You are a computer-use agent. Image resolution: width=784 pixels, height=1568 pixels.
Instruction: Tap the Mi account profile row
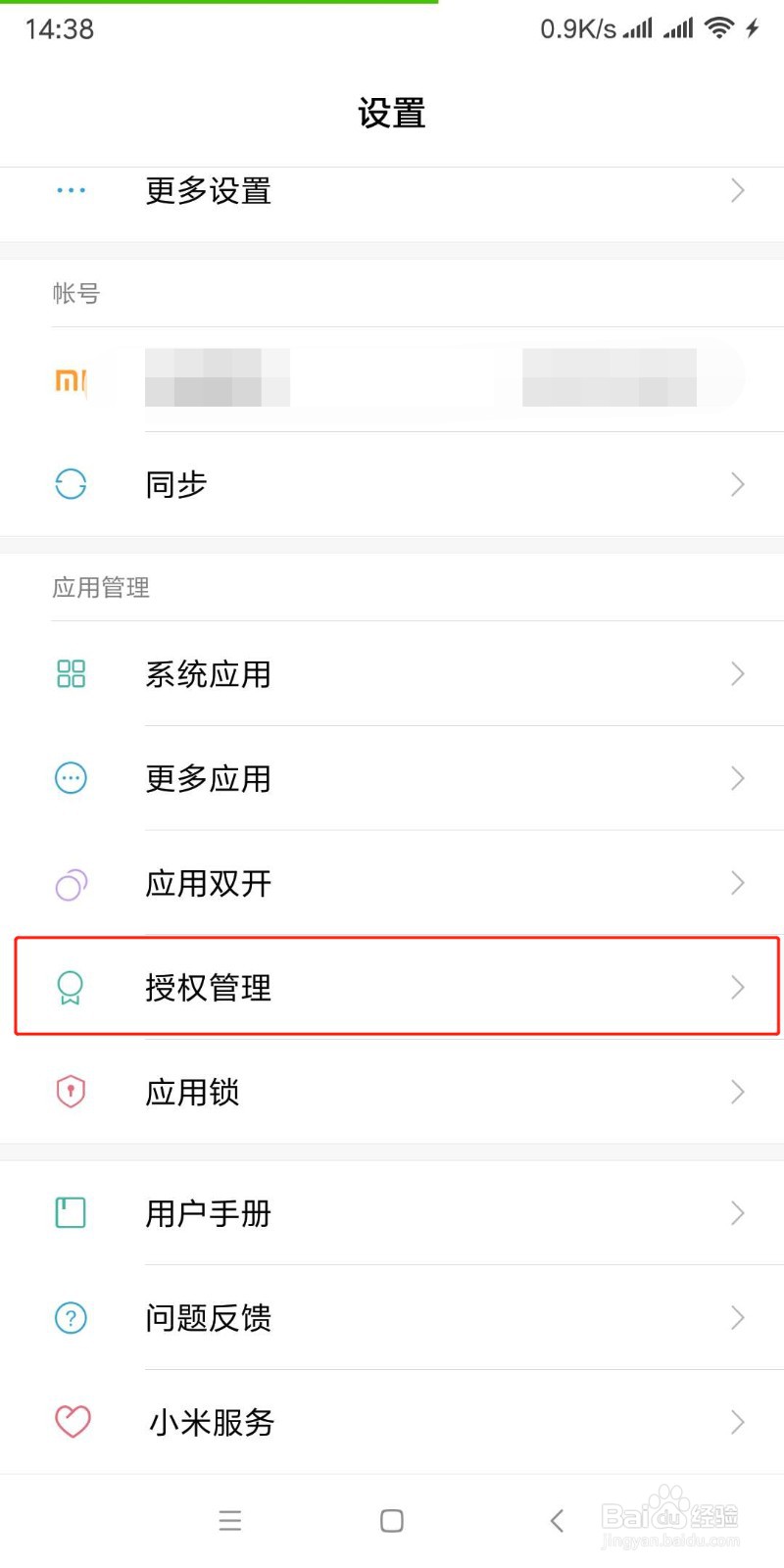(392, 382)
